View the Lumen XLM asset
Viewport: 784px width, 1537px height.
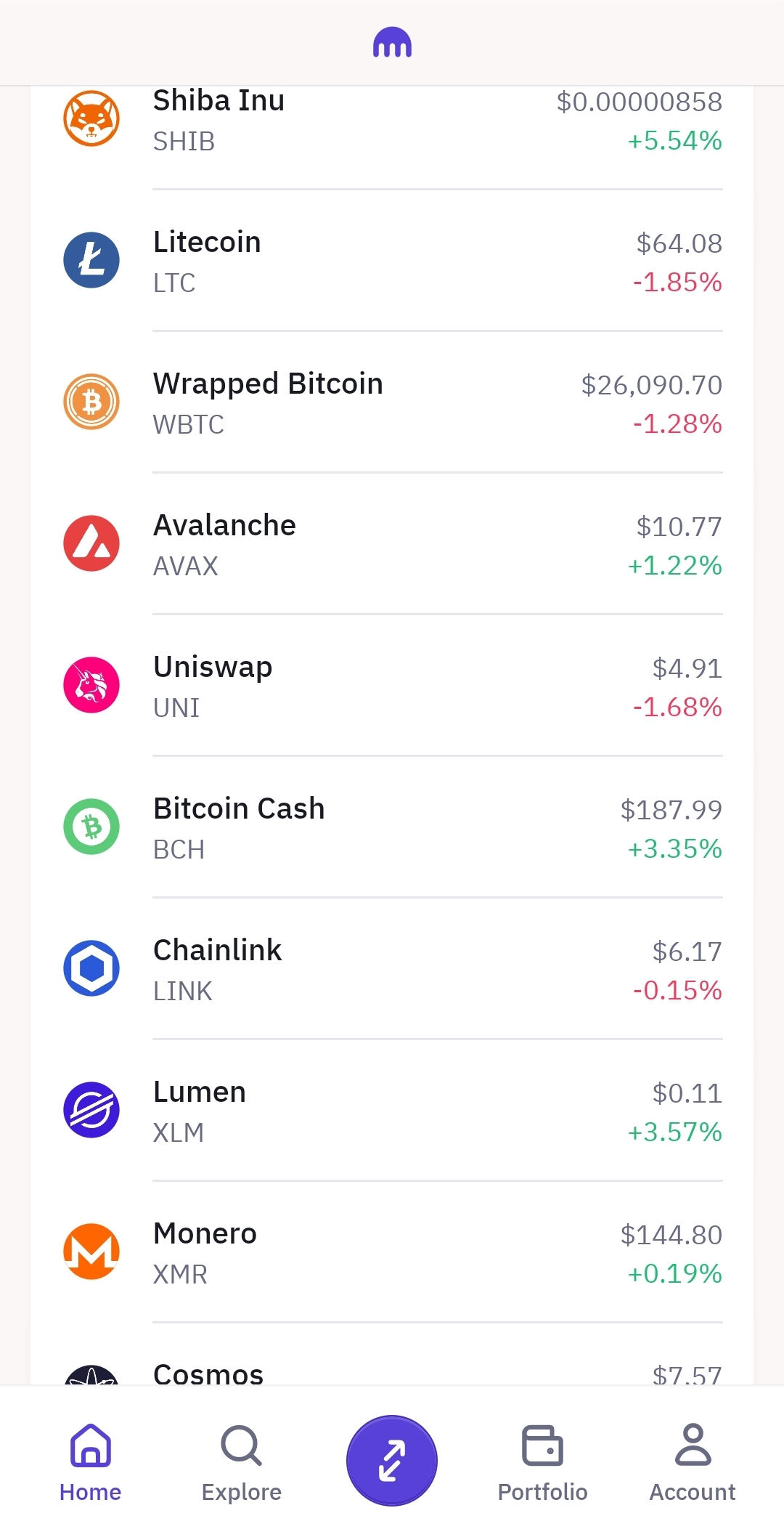(392, 1111)
